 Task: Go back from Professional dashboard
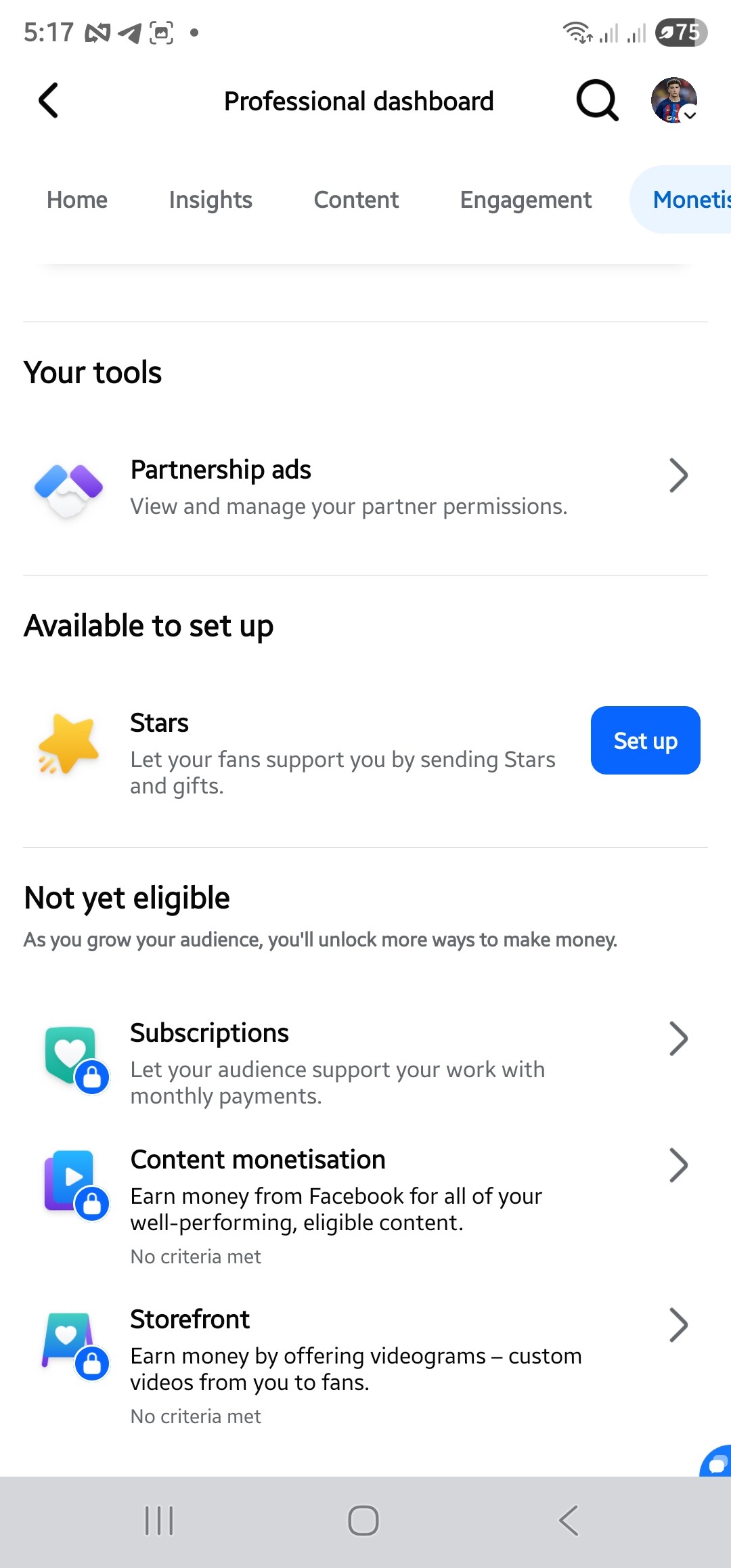pyautogui.click(x=49, y=101)
